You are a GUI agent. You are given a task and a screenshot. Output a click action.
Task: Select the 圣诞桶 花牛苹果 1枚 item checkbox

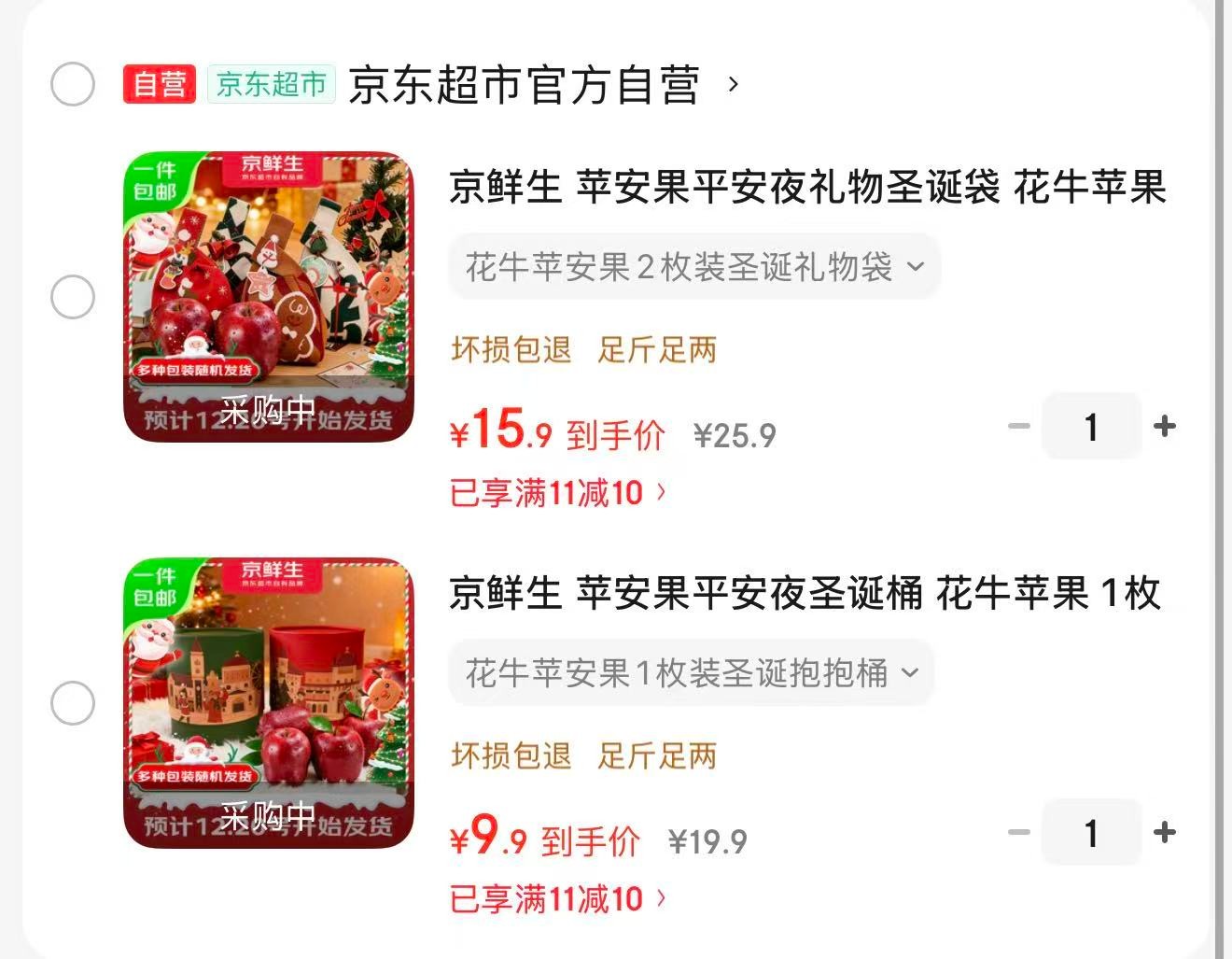click(73, 703)
